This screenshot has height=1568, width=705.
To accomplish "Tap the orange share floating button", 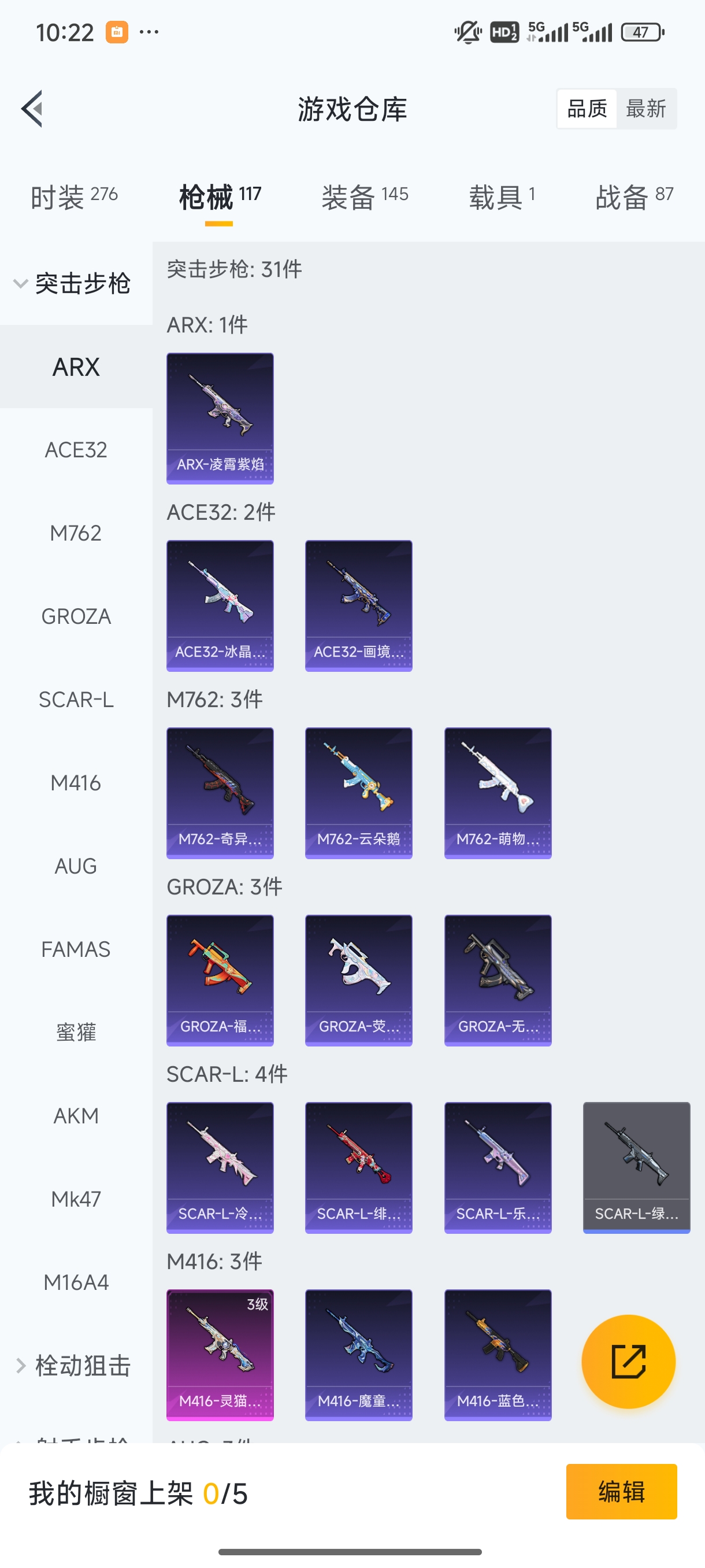I will [x=628, y=1362].
